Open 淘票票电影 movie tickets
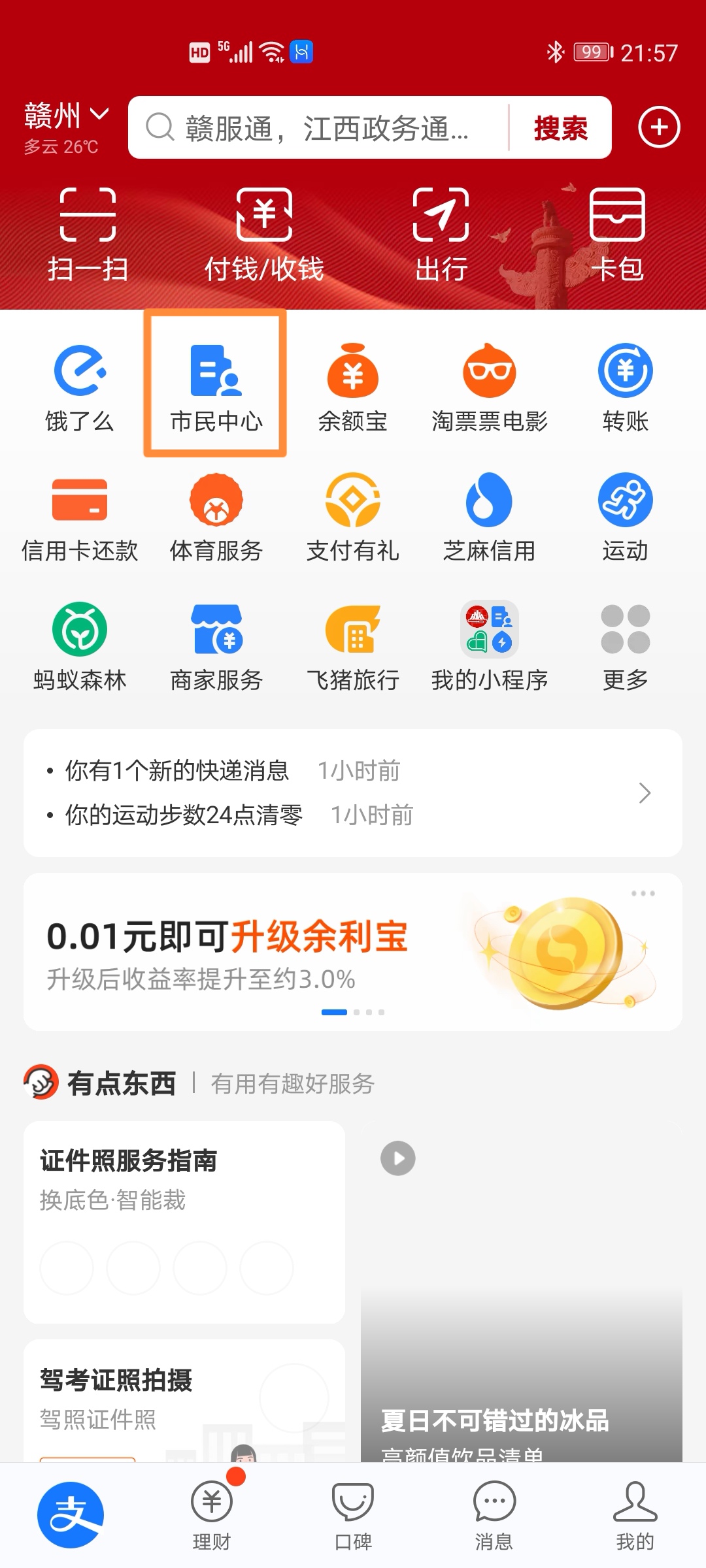This screenshot has height=1568, width=706. (x=489, y=385)
